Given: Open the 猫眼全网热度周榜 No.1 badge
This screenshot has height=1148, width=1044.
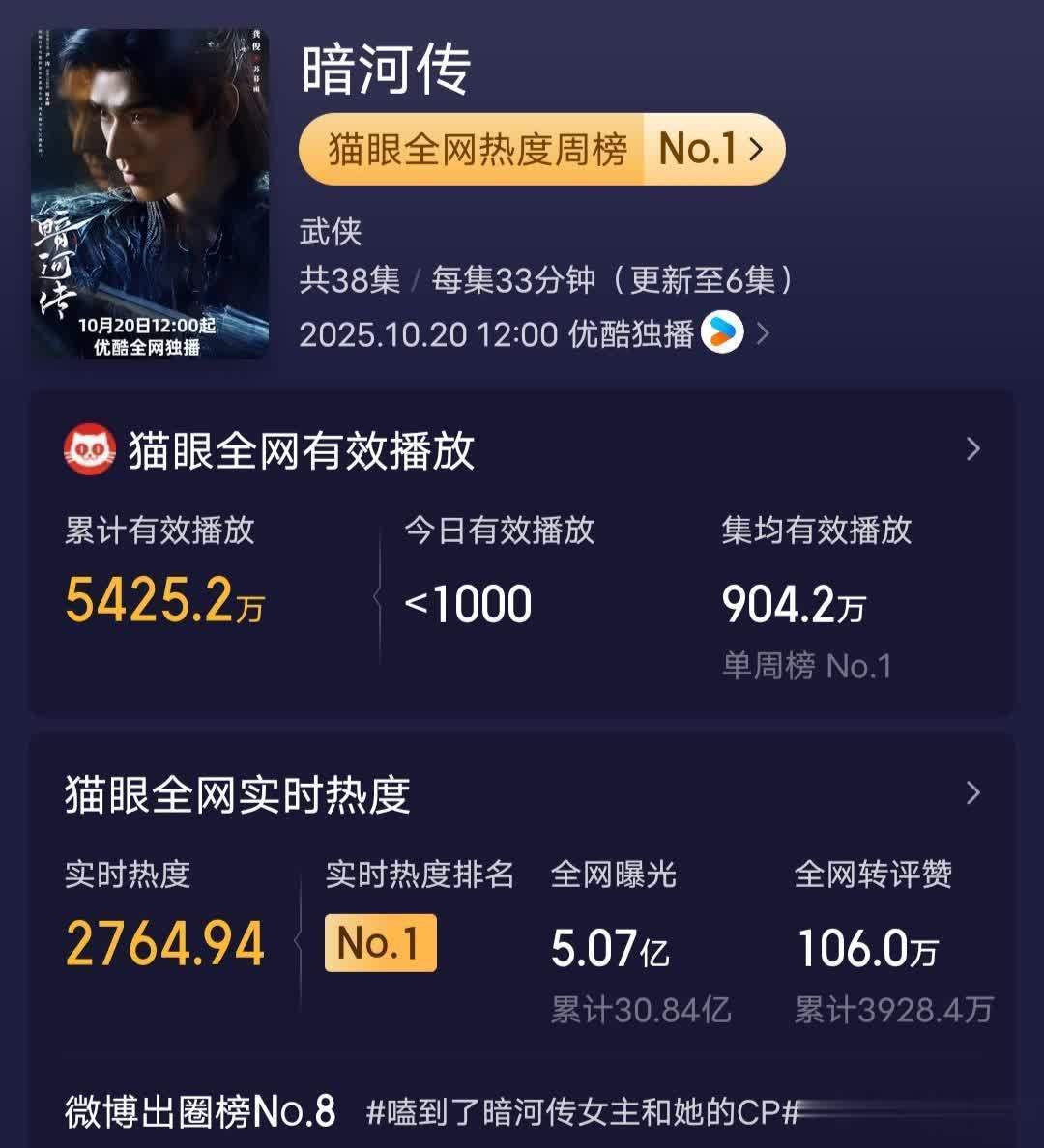Looking at the screenshot, I should [541, 150].
